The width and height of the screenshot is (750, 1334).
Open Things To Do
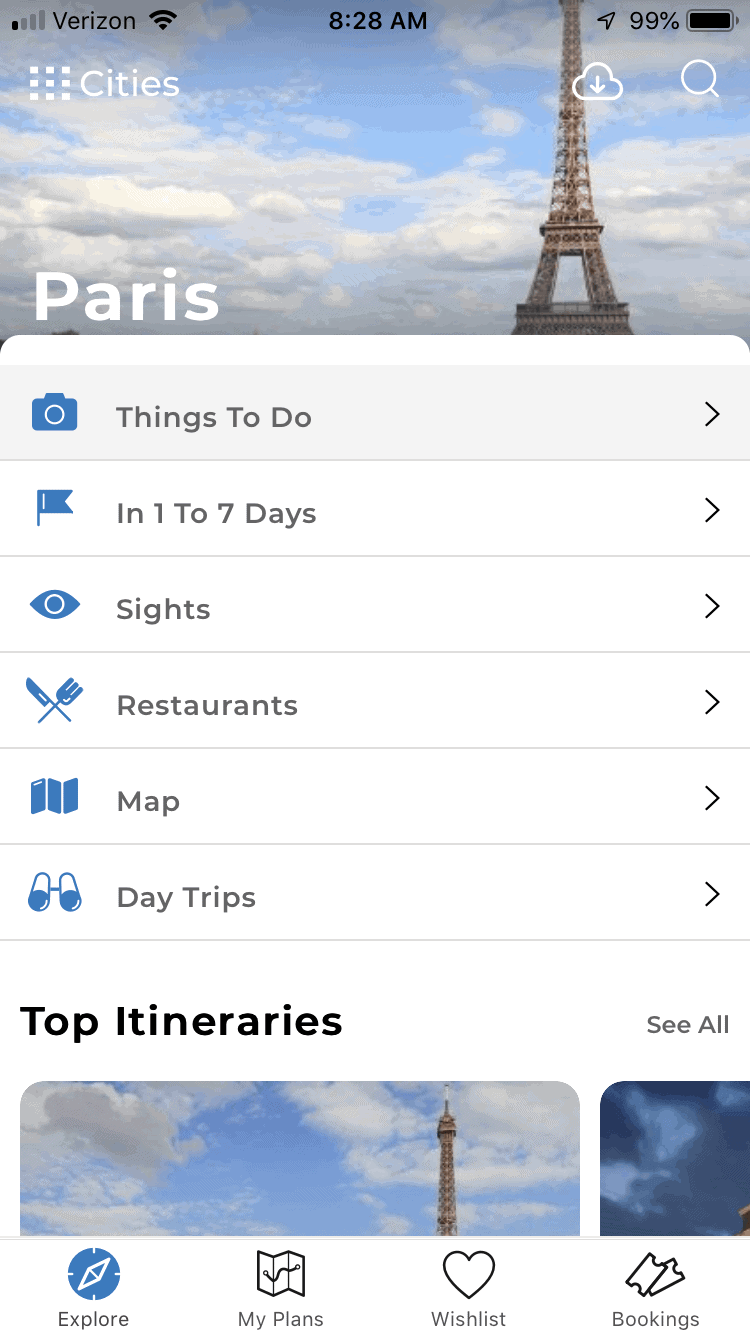click(x=375, y=413)
